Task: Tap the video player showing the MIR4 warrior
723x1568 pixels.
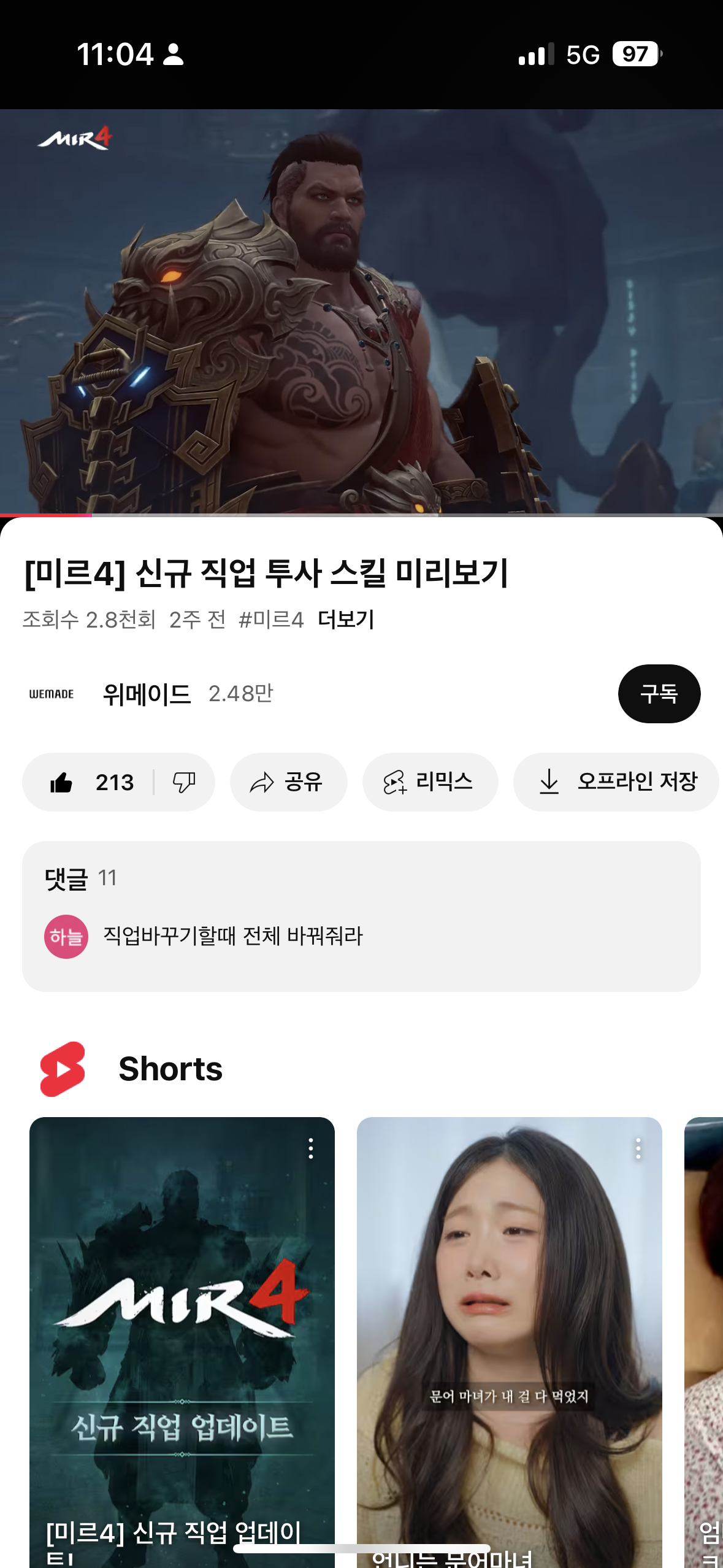Action: (x=361, y=312)
